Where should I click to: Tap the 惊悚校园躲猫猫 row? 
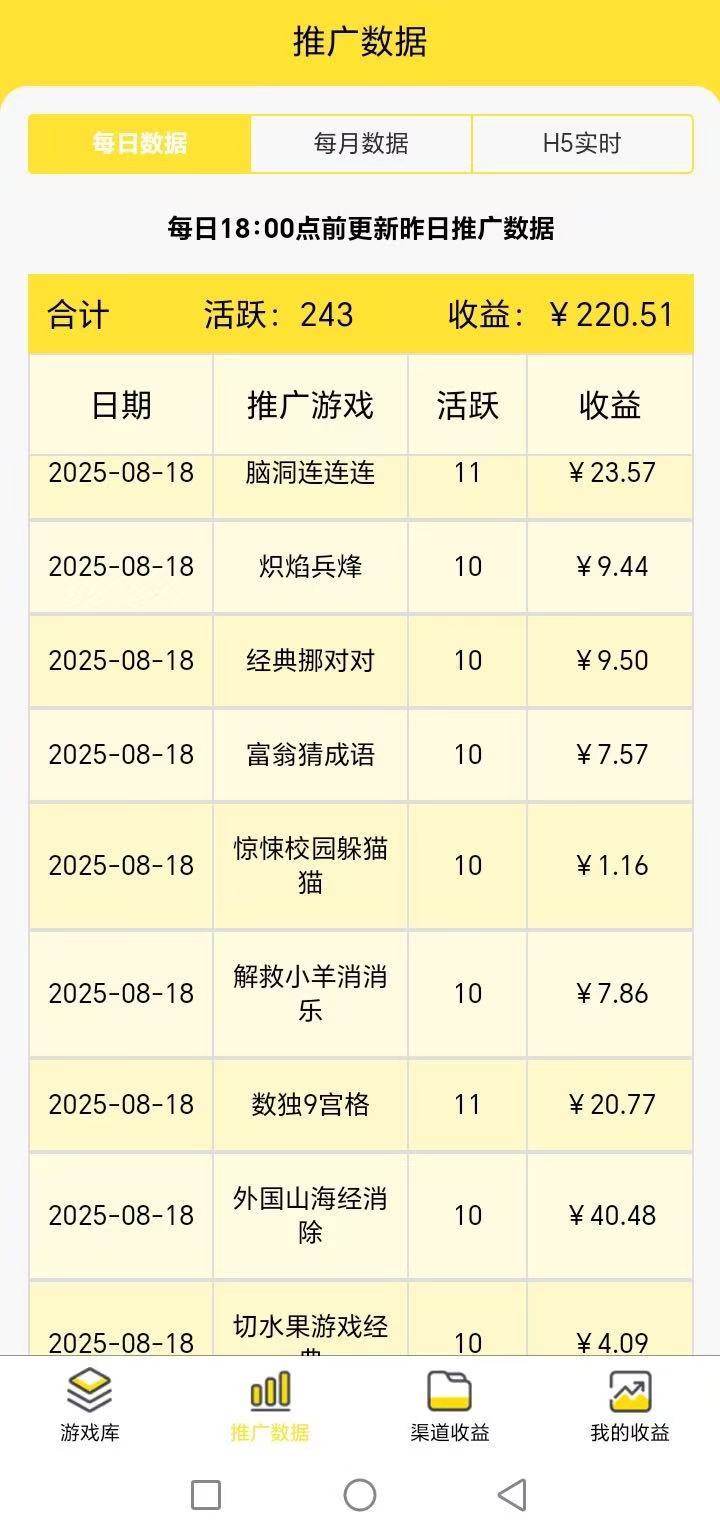pos(360,865)
